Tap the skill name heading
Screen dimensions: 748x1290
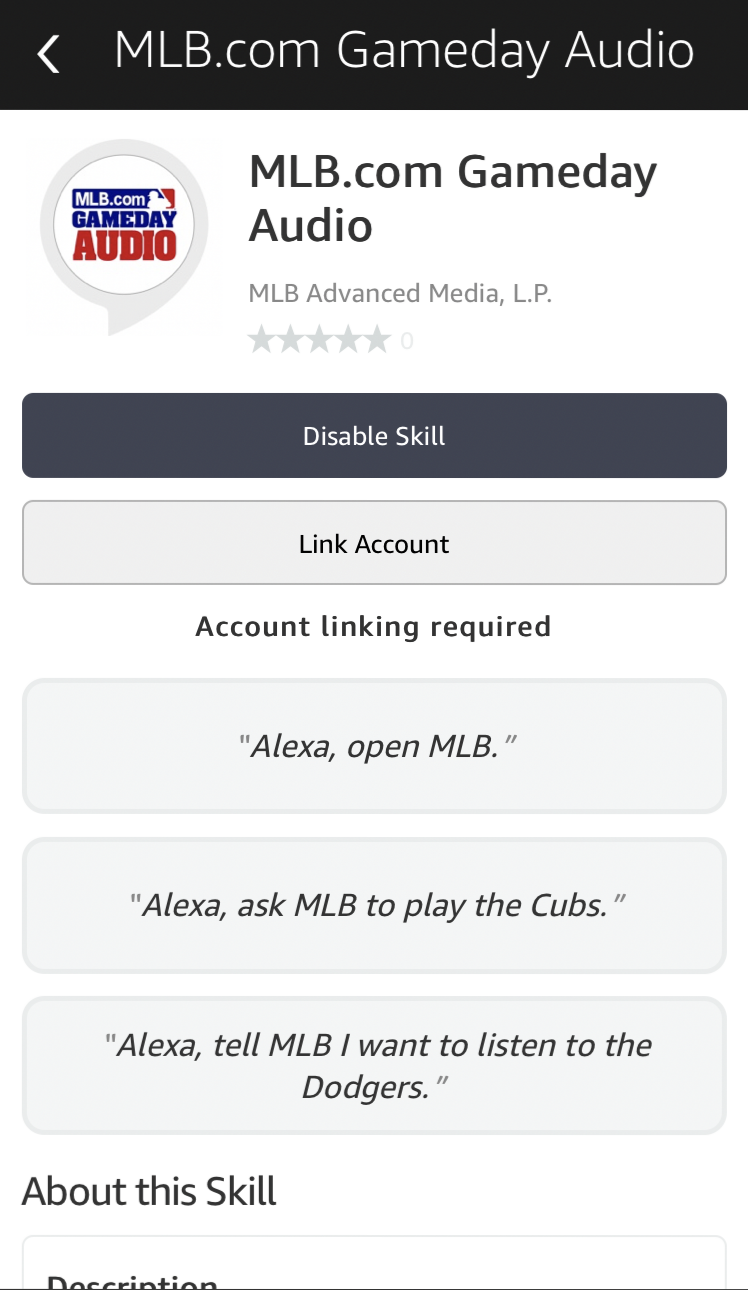click(452, 197)
